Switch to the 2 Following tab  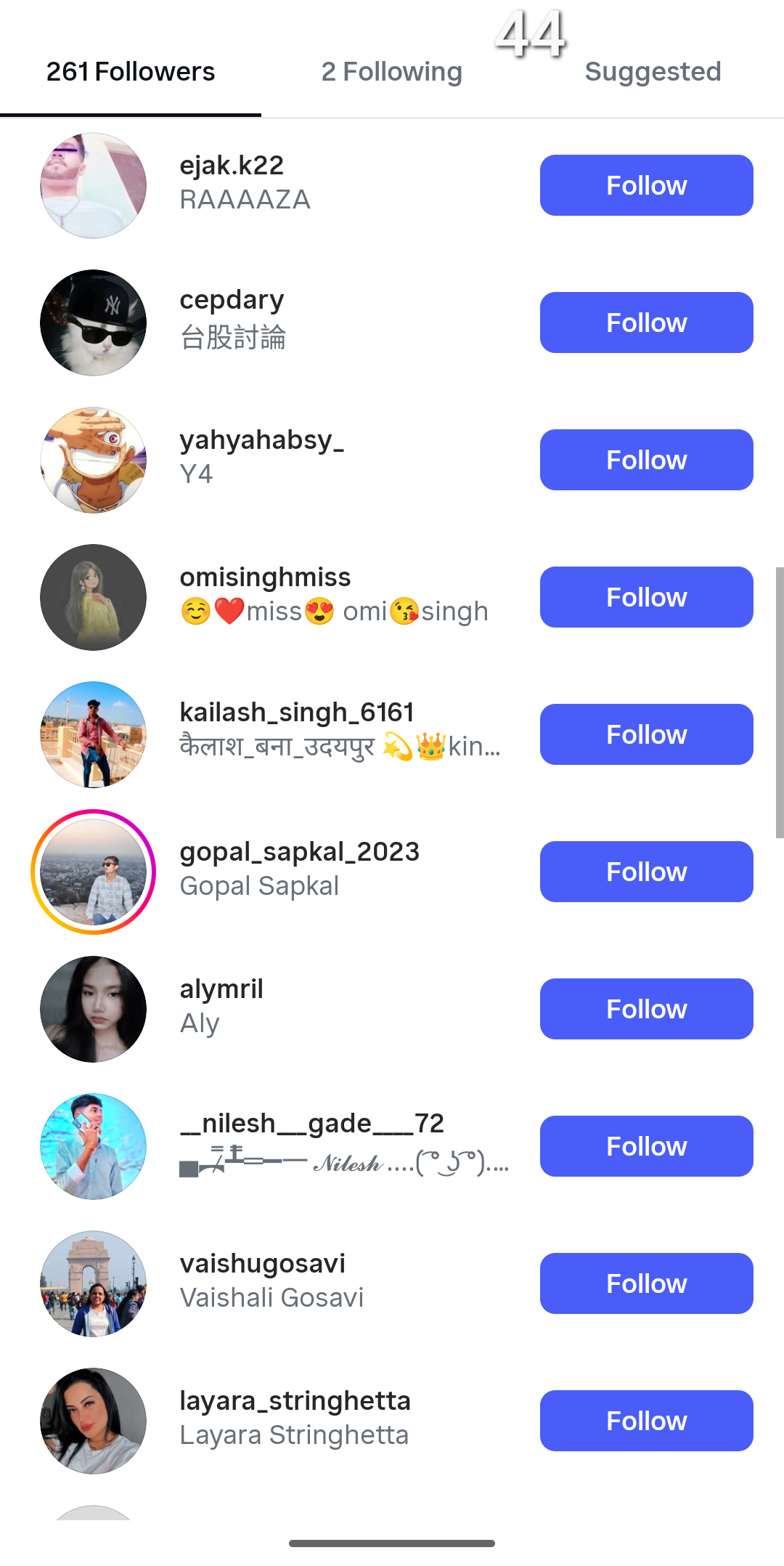[x=391, y=72]
